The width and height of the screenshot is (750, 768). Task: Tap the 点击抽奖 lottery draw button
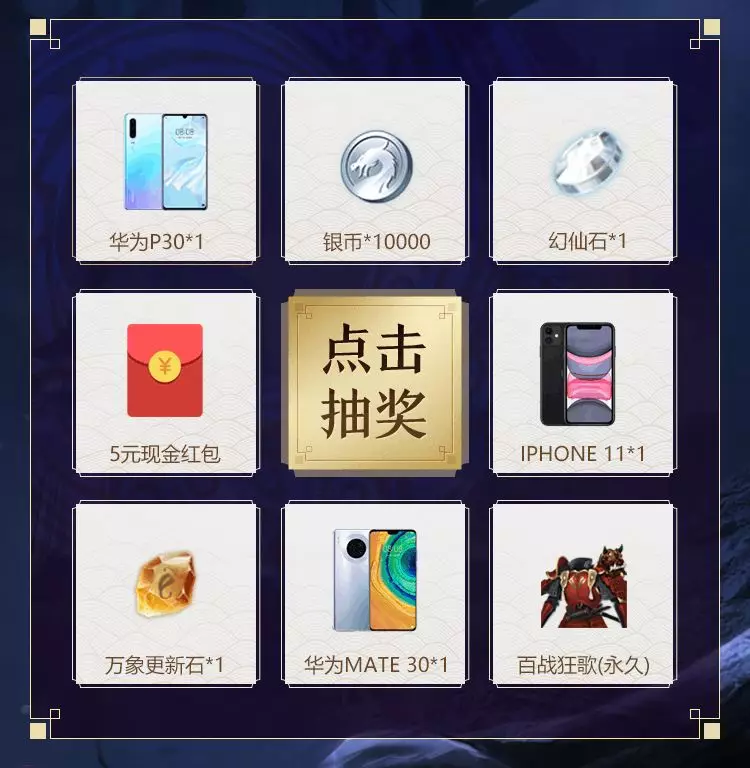(374, 381)
